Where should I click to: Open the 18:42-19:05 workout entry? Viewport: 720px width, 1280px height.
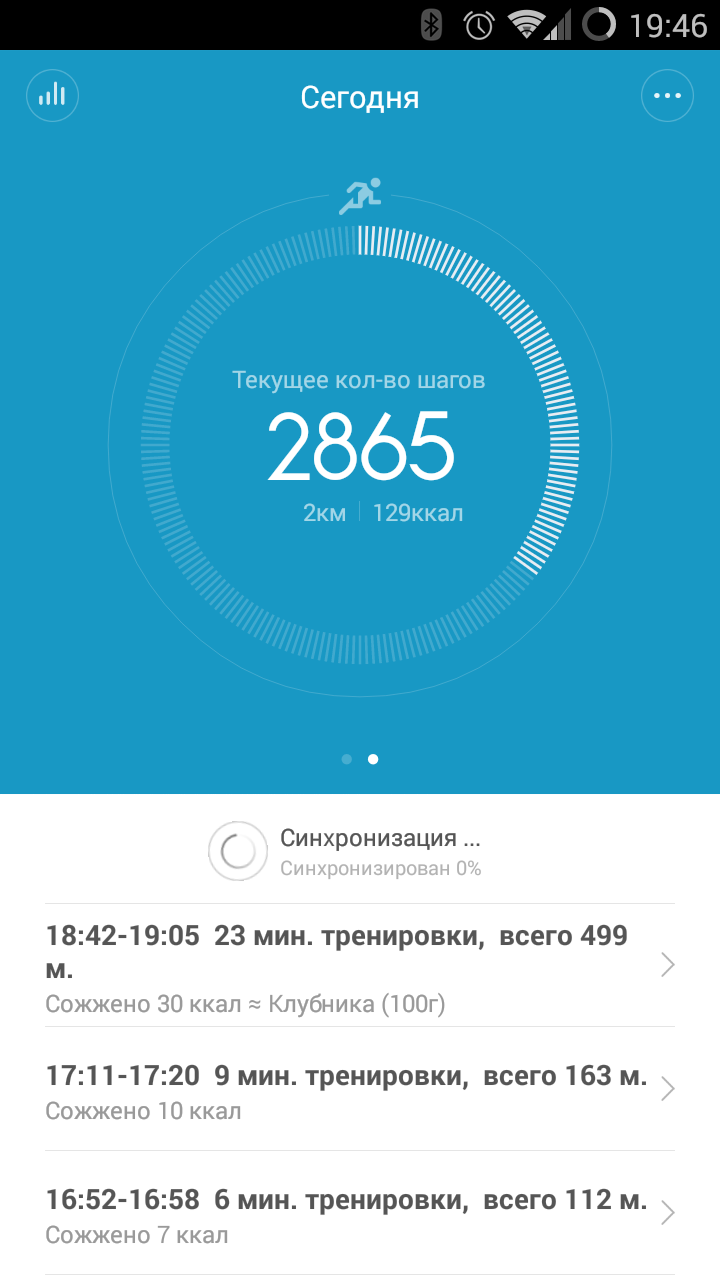[360, 965]
